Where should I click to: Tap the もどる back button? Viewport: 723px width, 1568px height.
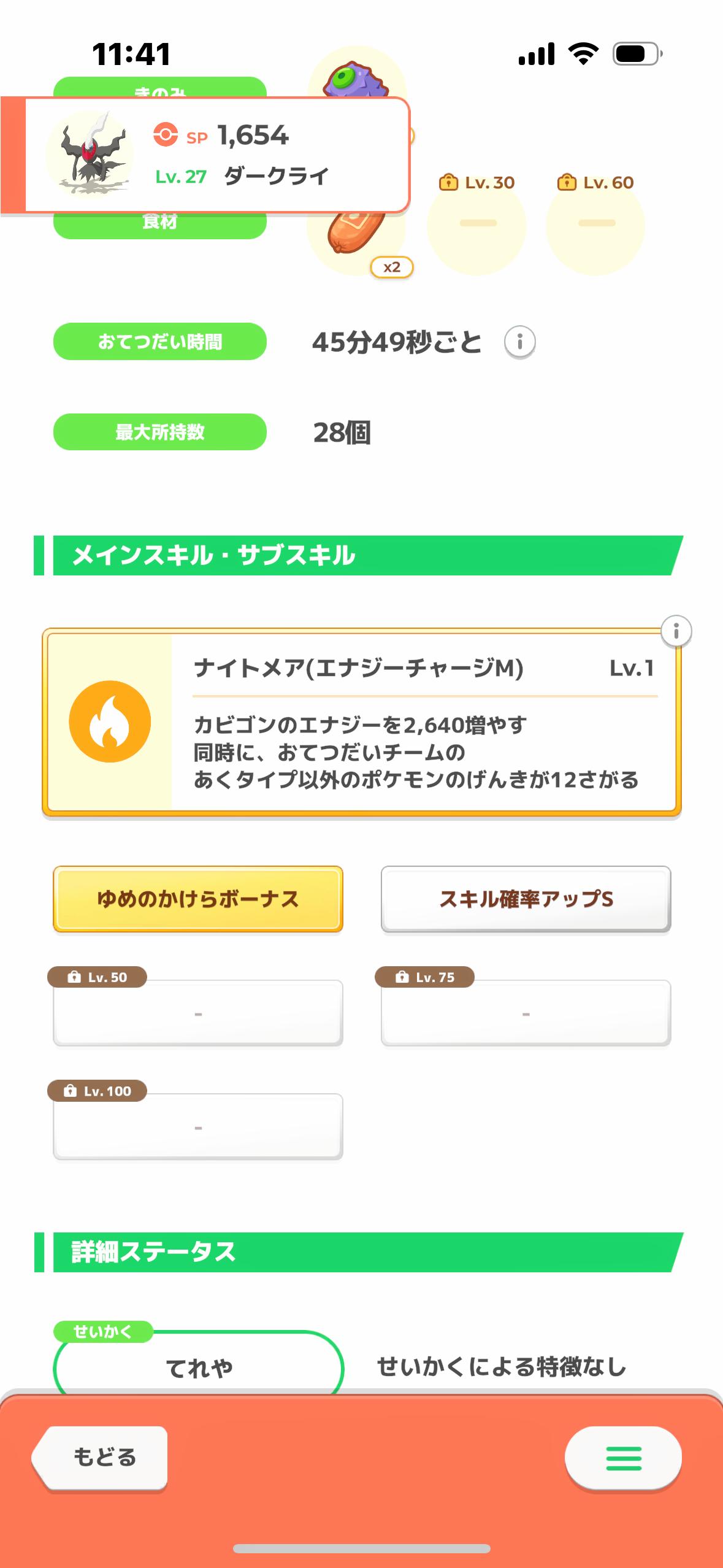(x=100, y=1457)
